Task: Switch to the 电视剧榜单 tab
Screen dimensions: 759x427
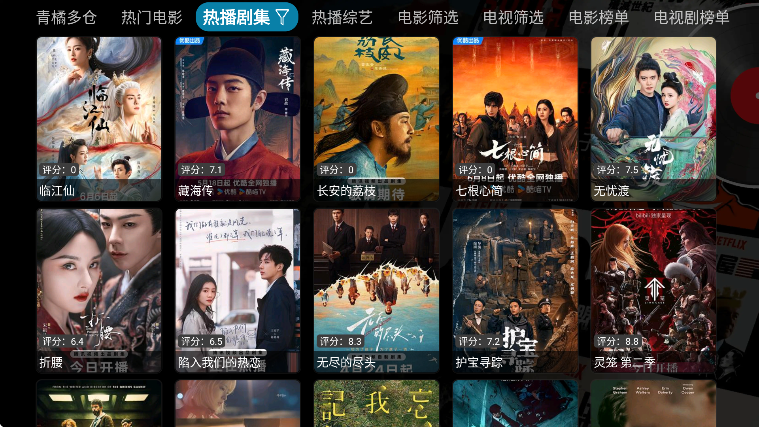Action: [692, 17]
